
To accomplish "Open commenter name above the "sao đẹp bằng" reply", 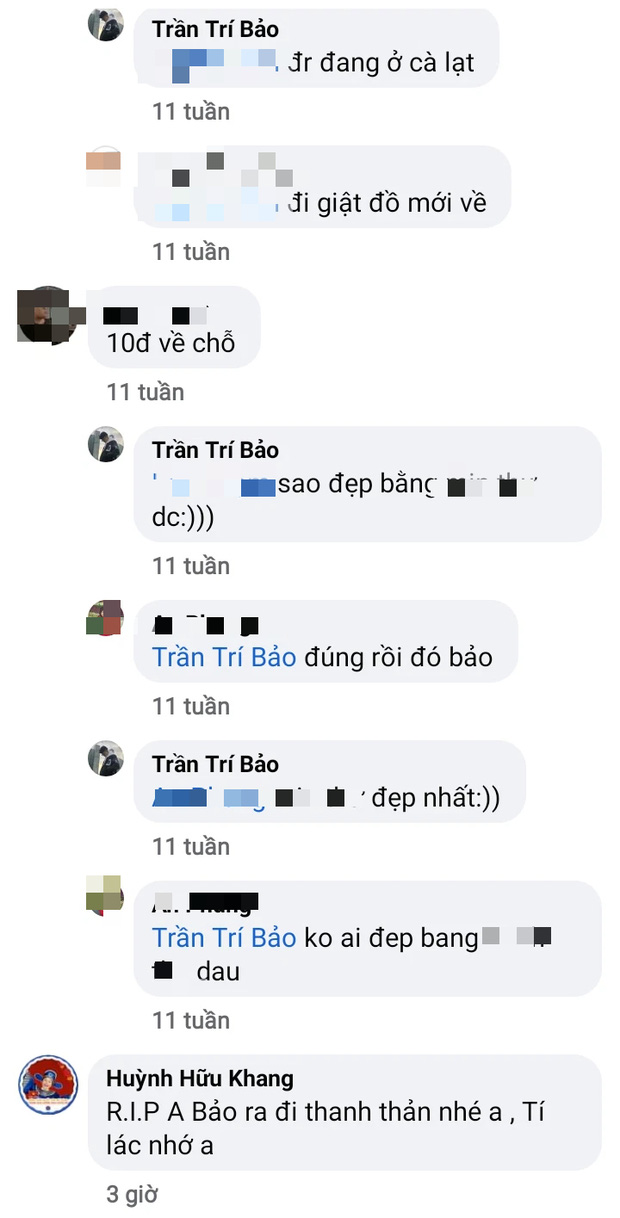I will tap(215, 450).
